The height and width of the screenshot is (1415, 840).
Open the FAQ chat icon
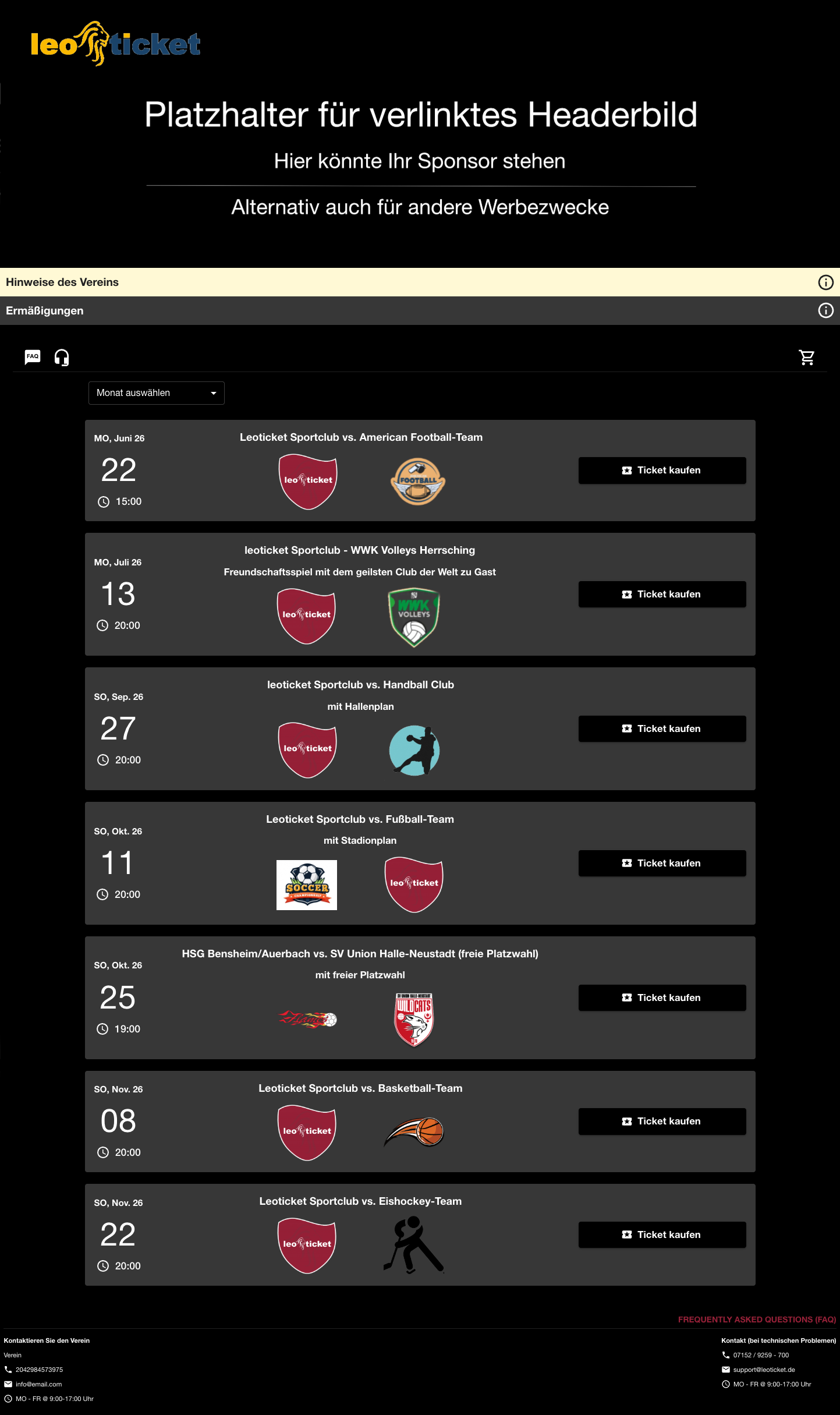[x=33, y=357]
